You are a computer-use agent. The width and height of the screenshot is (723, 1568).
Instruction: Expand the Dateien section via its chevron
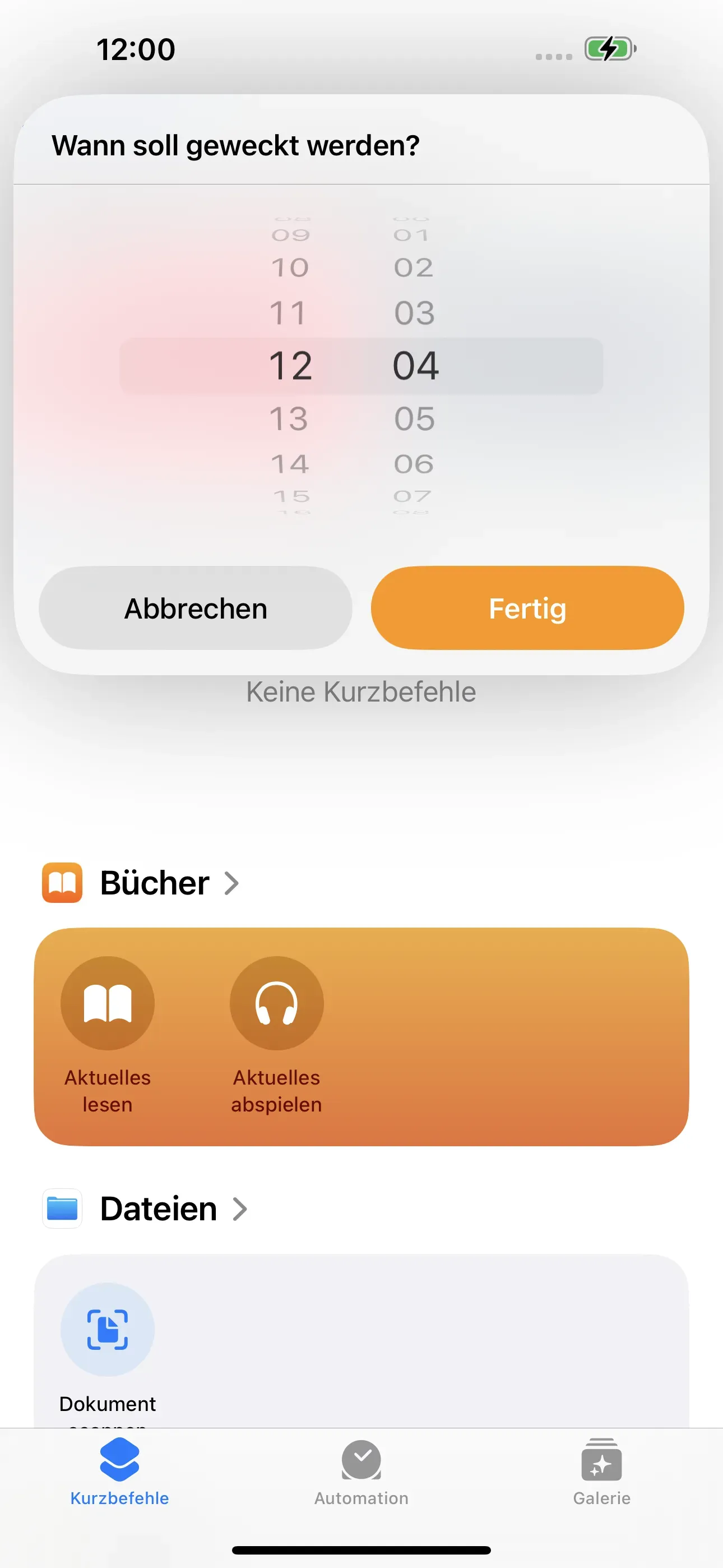[x=241, y=1210]
